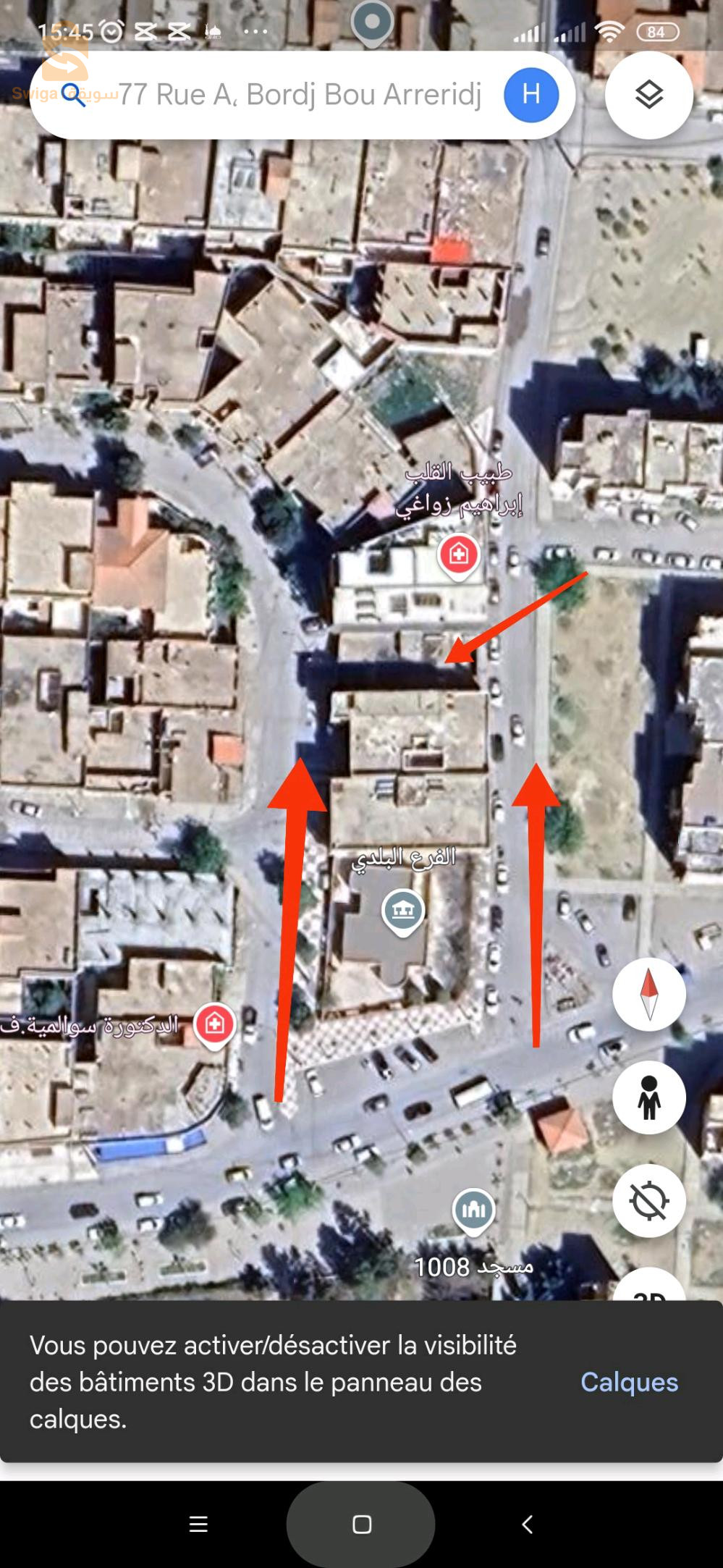The image size is (723, 1568).
Task: Open recent apps from navigation bar
Action: (x=198, y=1524)
